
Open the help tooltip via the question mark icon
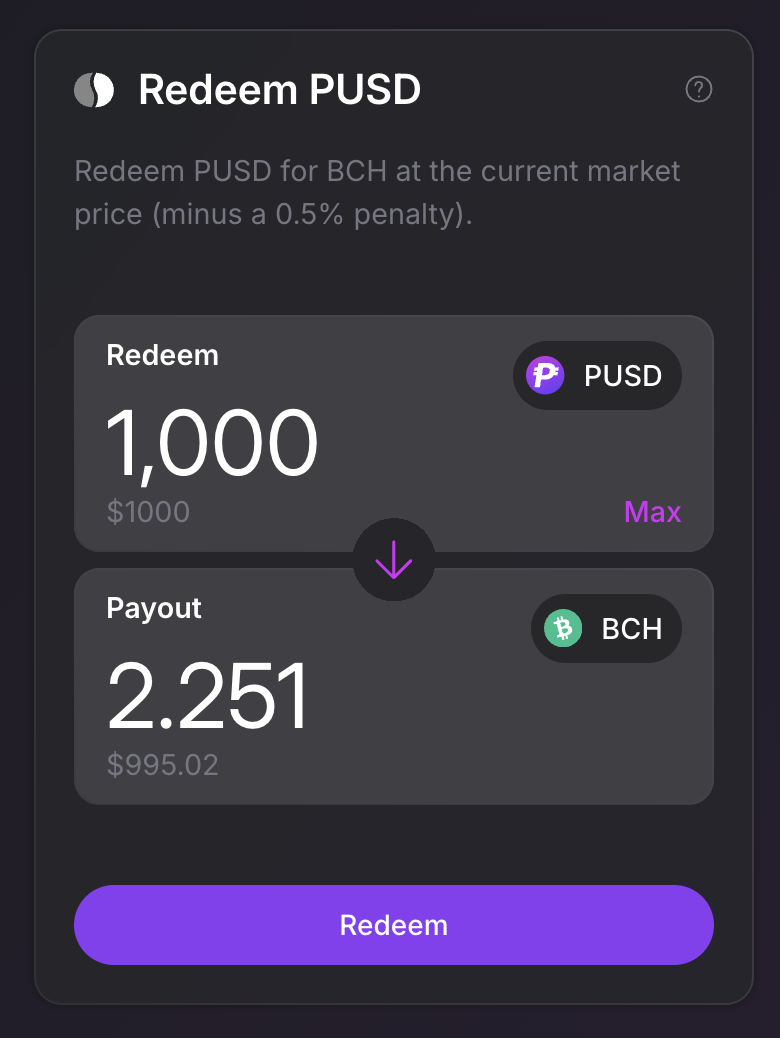[x=699, y=89]
